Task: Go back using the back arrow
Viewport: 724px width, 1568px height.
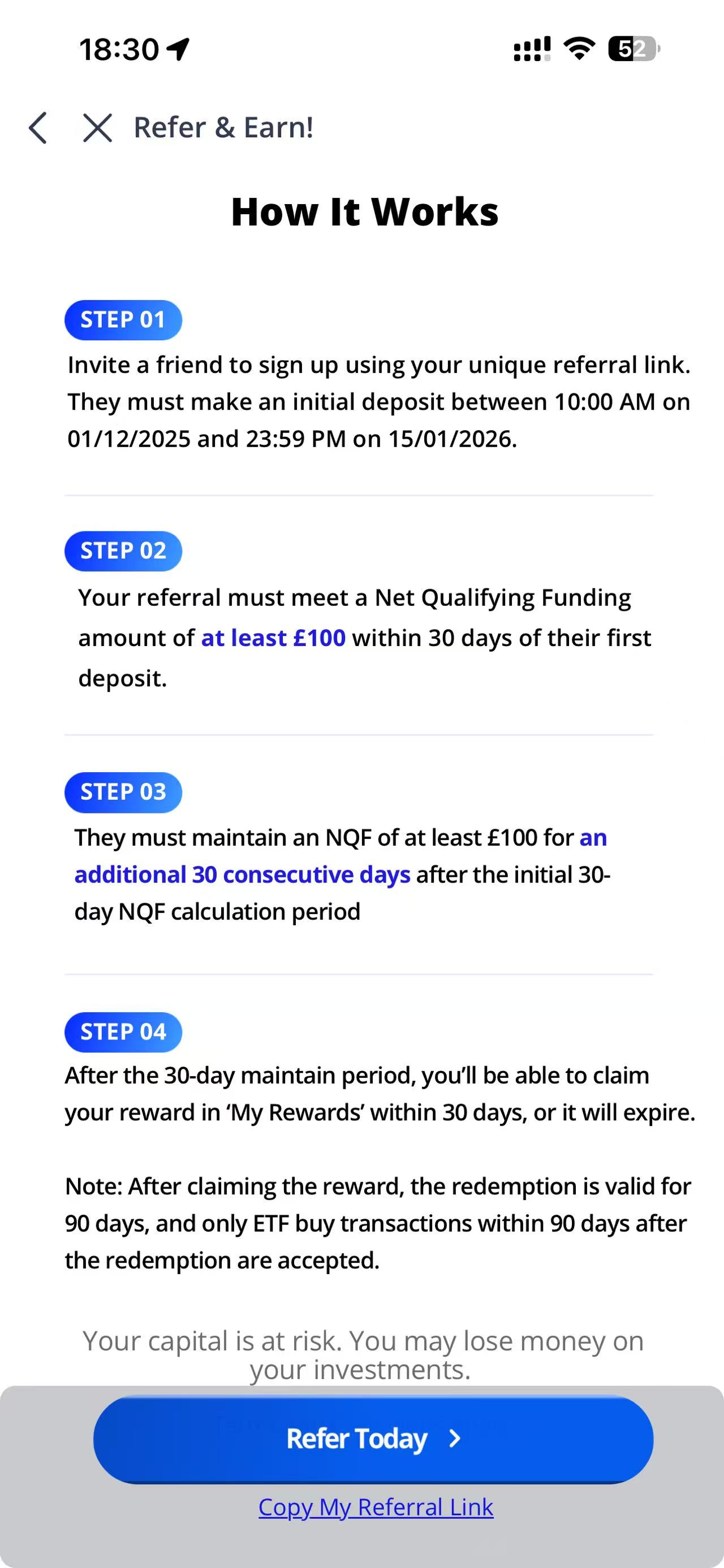Action: coord(38,128)
